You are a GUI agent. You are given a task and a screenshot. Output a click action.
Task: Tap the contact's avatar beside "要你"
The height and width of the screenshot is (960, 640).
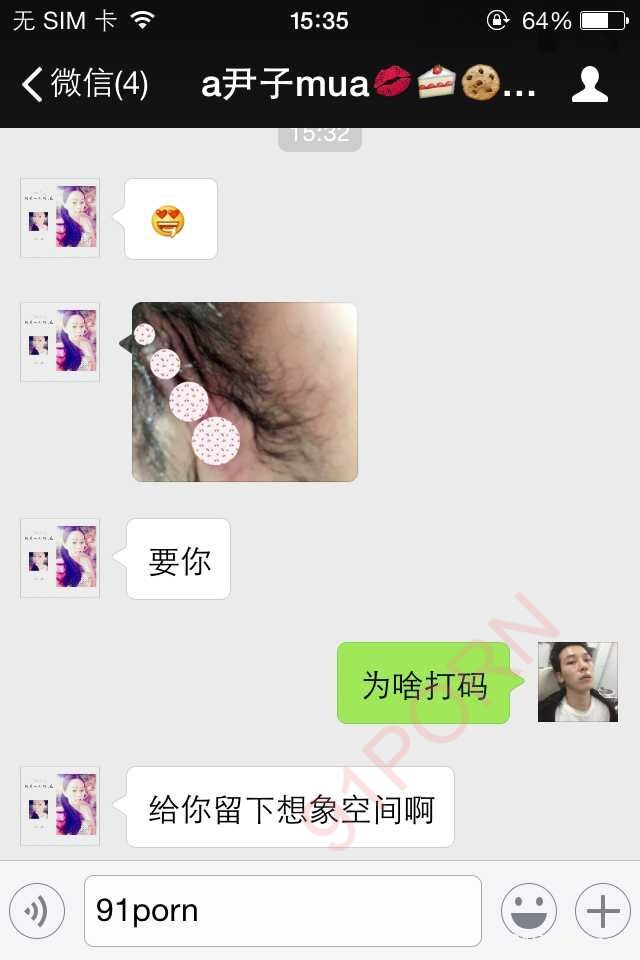(x=60, y=558)
